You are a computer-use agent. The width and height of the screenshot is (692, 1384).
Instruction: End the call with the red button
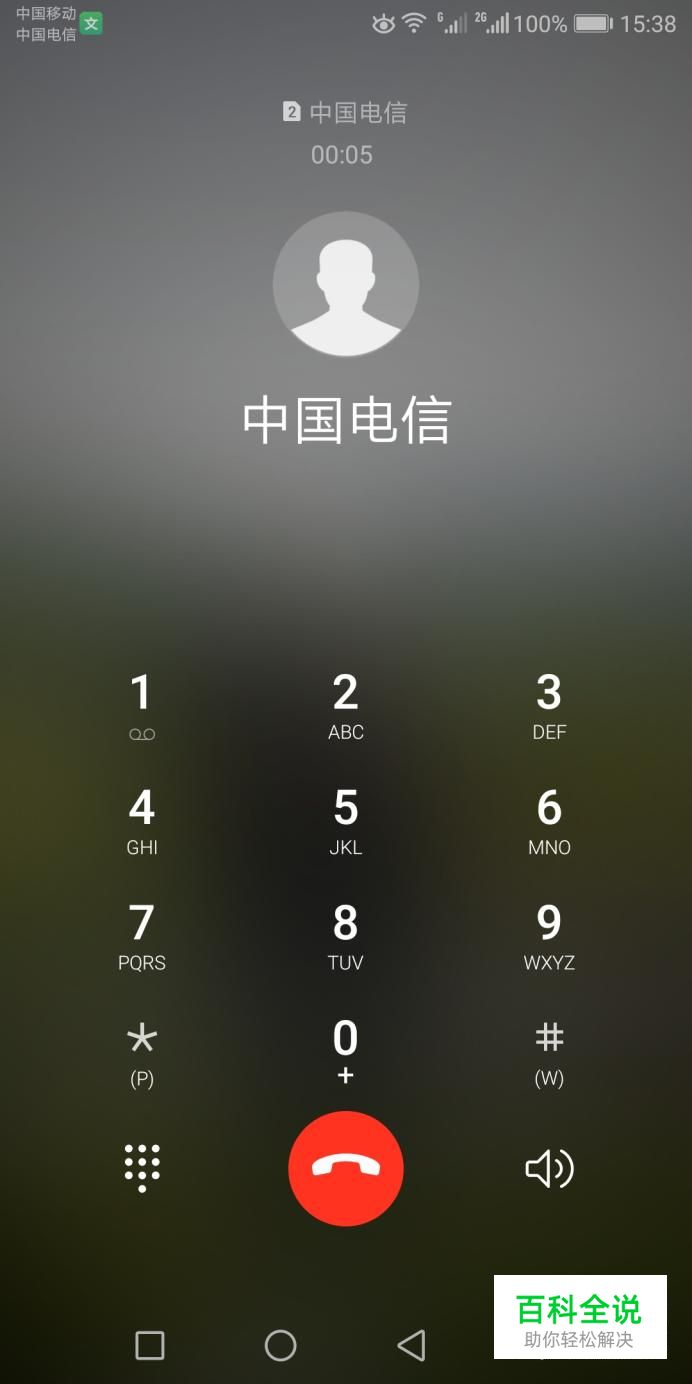[x=346, y=1168]
